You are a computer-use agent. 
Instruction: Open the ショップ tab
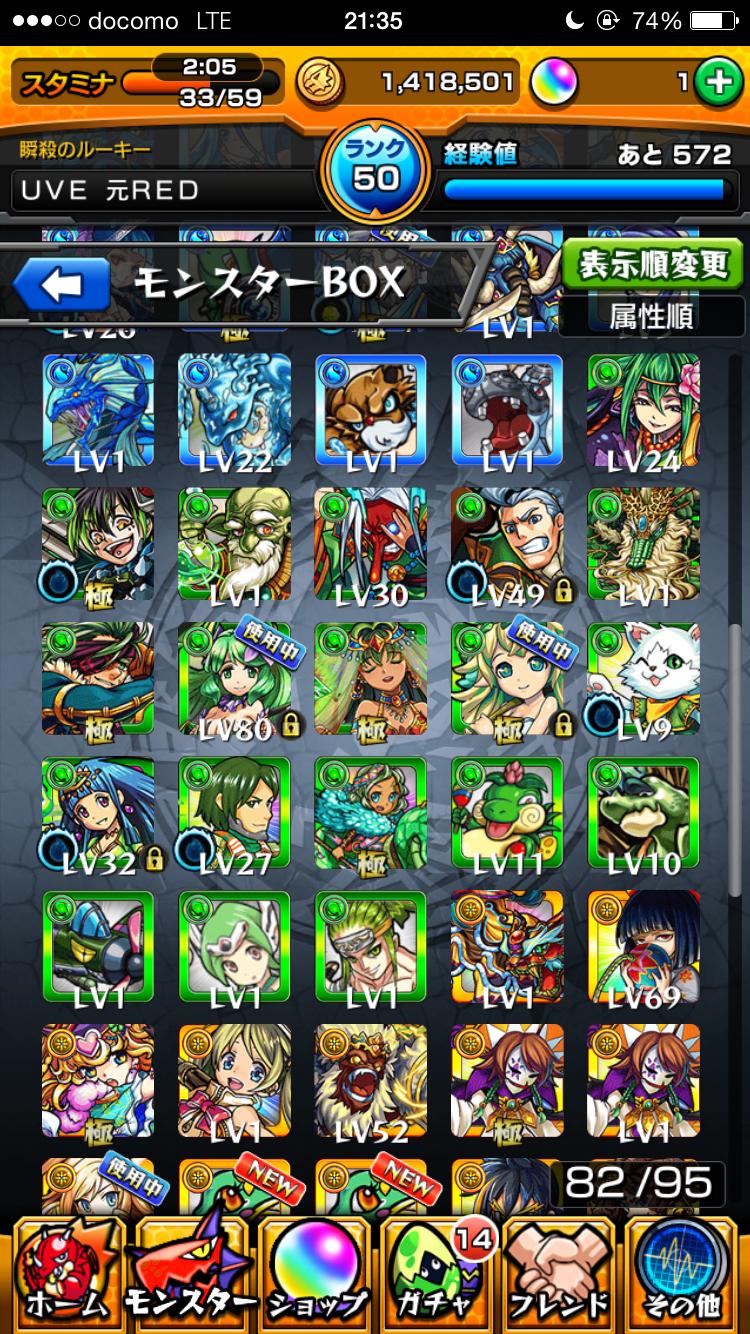pos(314,1272)
